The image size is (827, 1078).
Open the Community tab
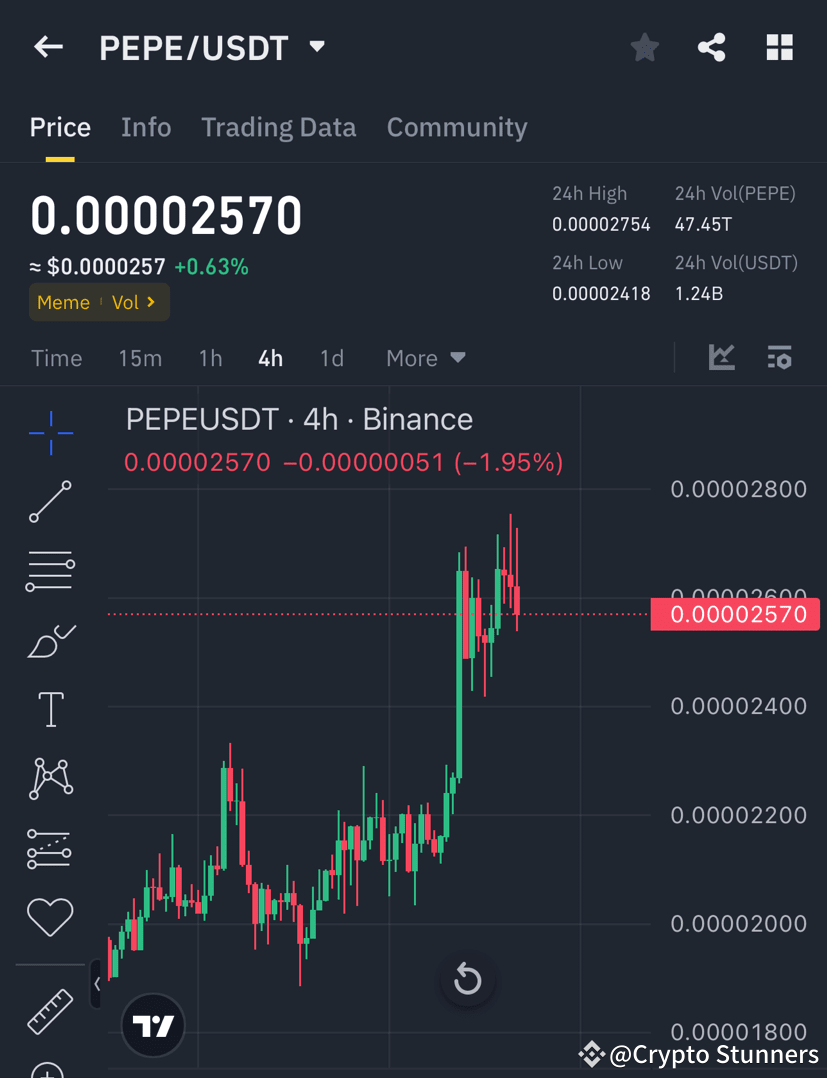[456, 127]
